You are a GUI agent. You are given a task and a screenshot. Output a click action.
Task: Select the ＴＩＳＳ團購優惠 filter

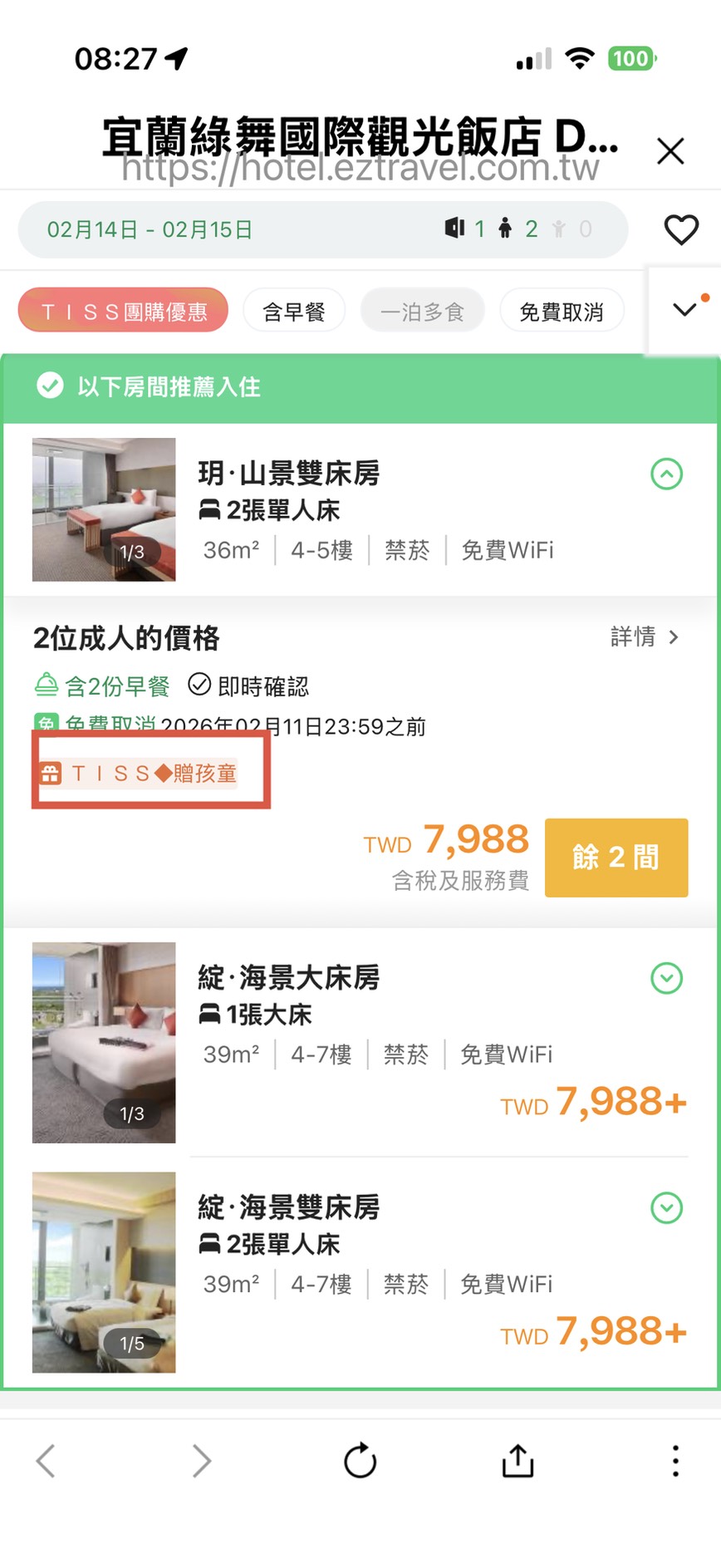coord(122,309)
